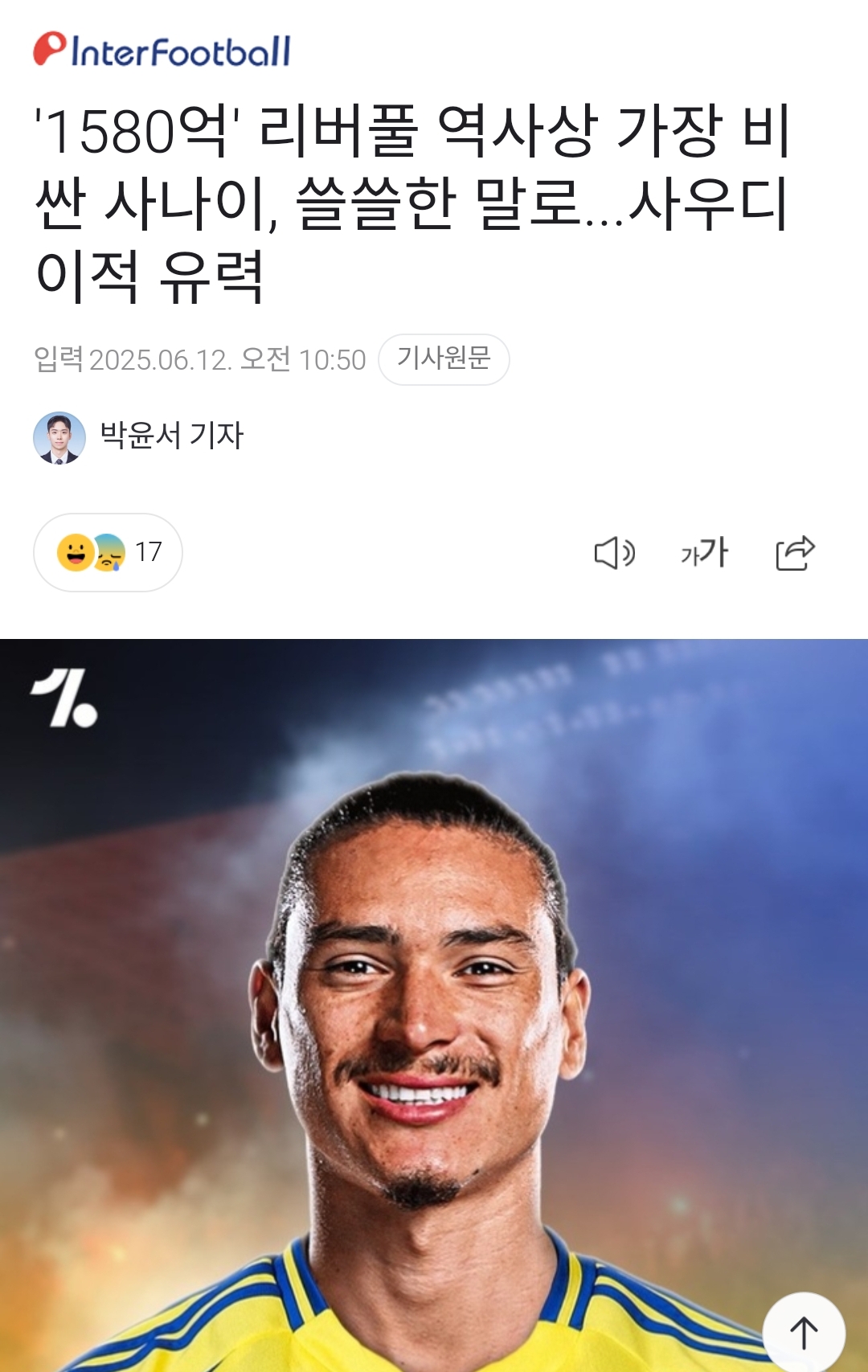This screenshot has height=1372, width=868.
Task: Share this article
Action: point(795,553)
